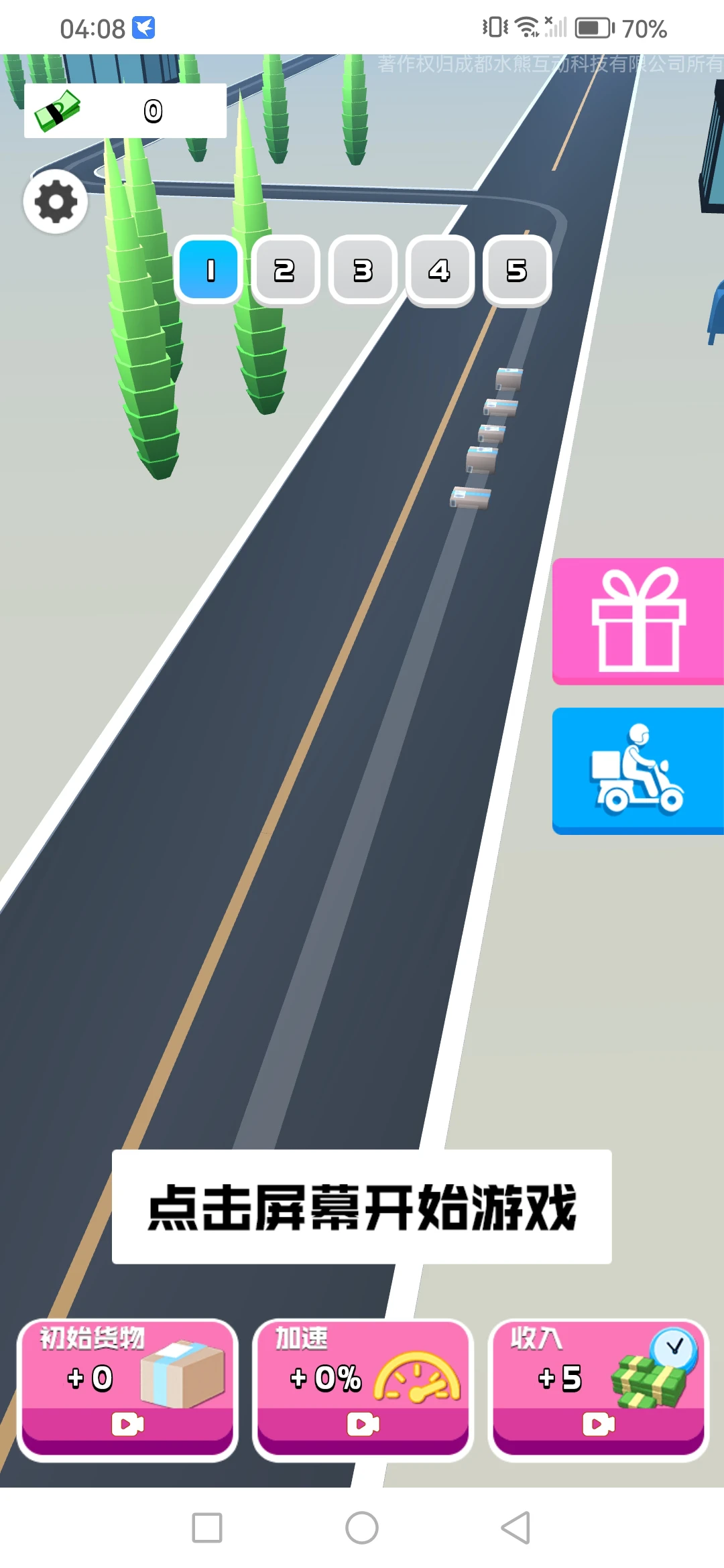Upgrade 初始货物 by watching a video
This screenshot has height=1568, width=724.
tap(127, 1390)
